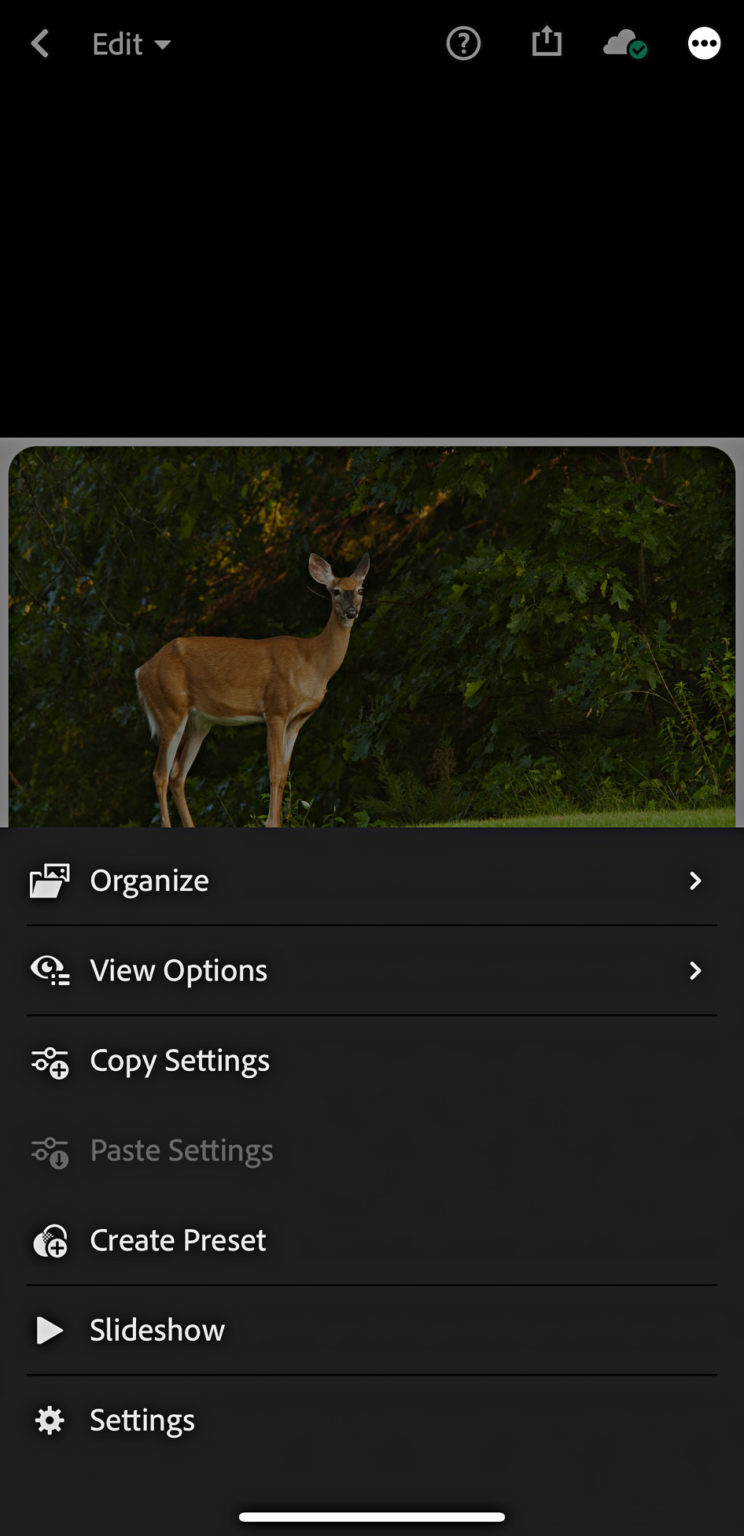Open the Edit mode dropdown
The width and height of the screenshot is (744, 1536).
pyautogui.click(x=131, y=44)
